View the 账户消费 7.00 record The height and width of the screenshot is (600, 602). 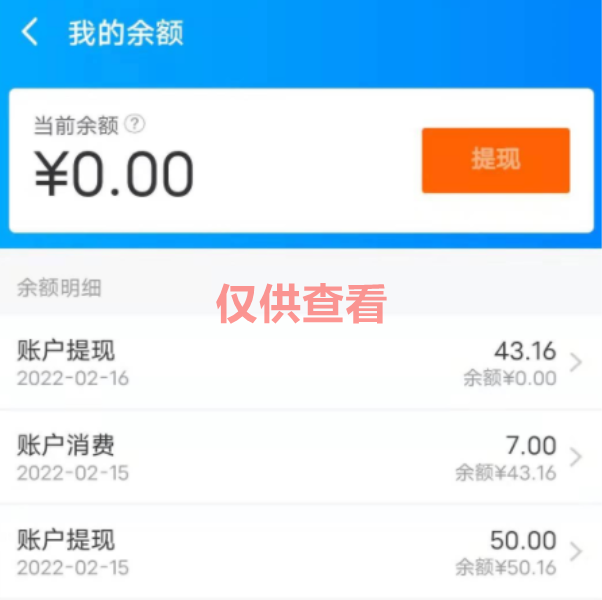coord(300,457)
